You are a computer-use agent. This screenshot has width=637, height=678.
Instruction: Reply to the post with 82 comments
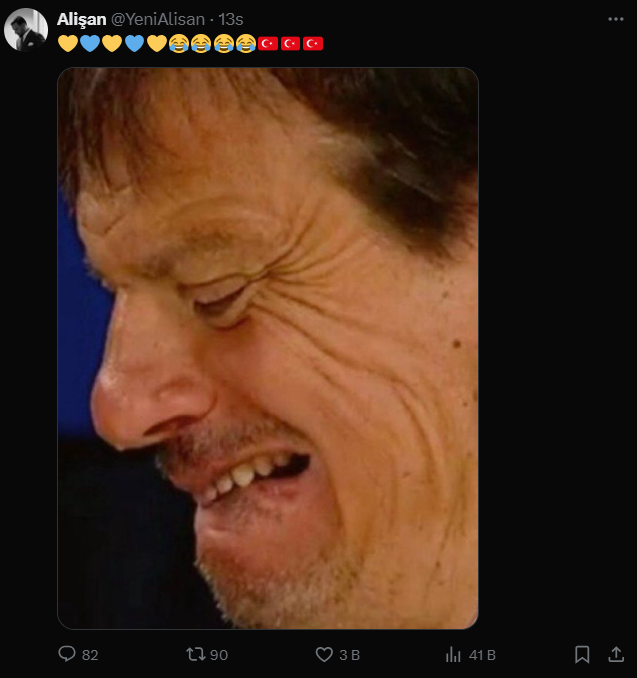[x=67, y=654]
